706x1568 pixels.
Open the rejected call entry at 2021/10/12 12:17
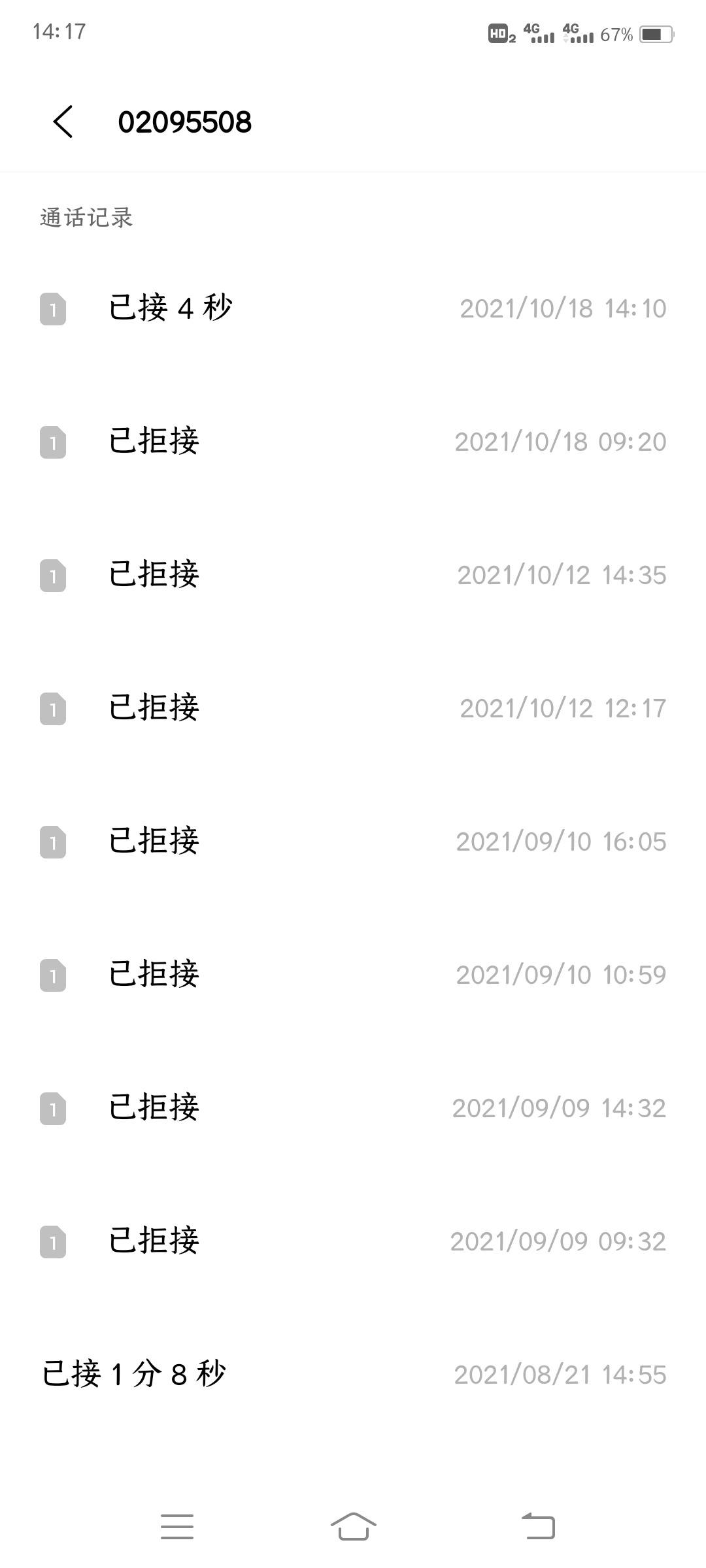[353, 708]
